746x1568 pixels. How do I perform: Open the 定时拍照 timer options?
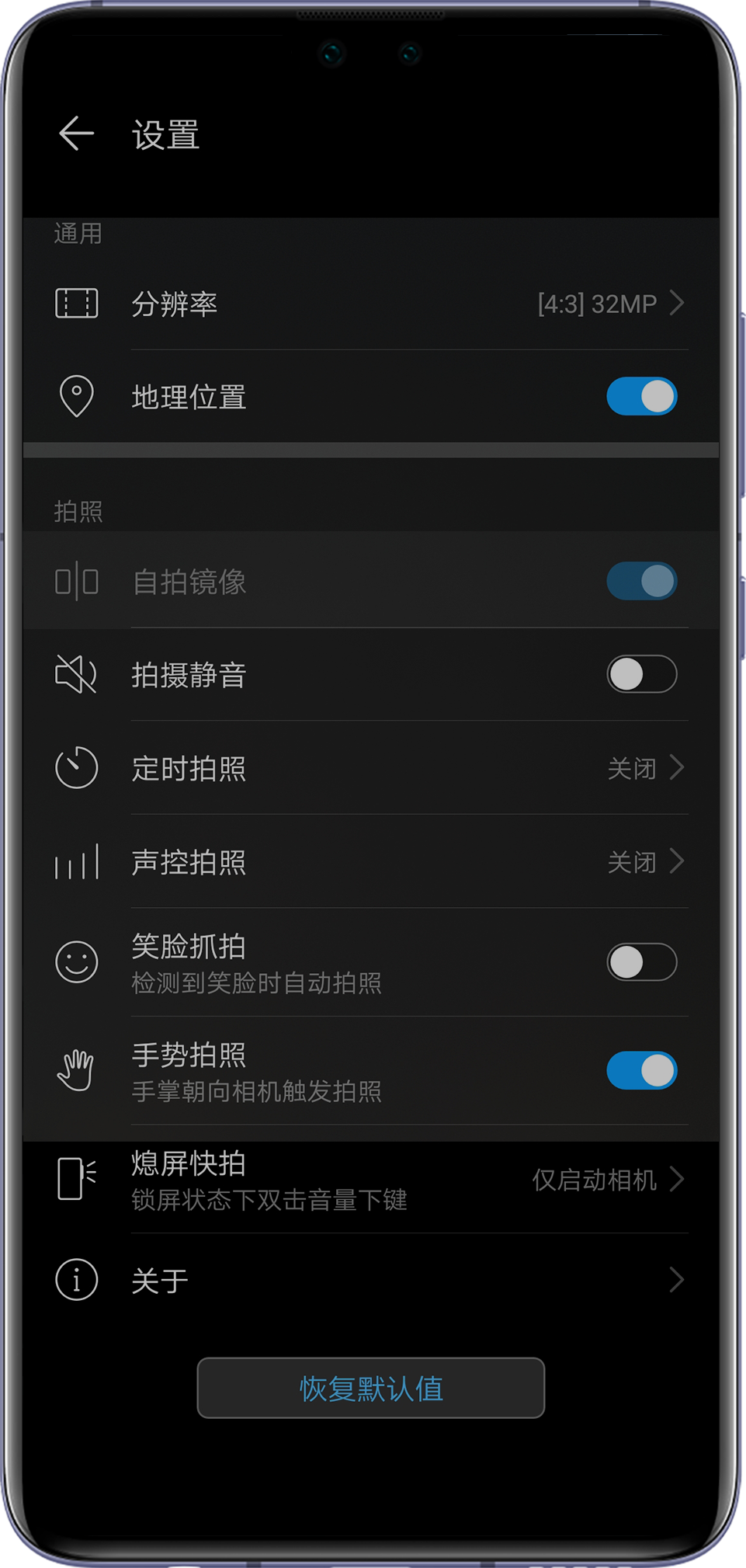[x=370, y=768]
